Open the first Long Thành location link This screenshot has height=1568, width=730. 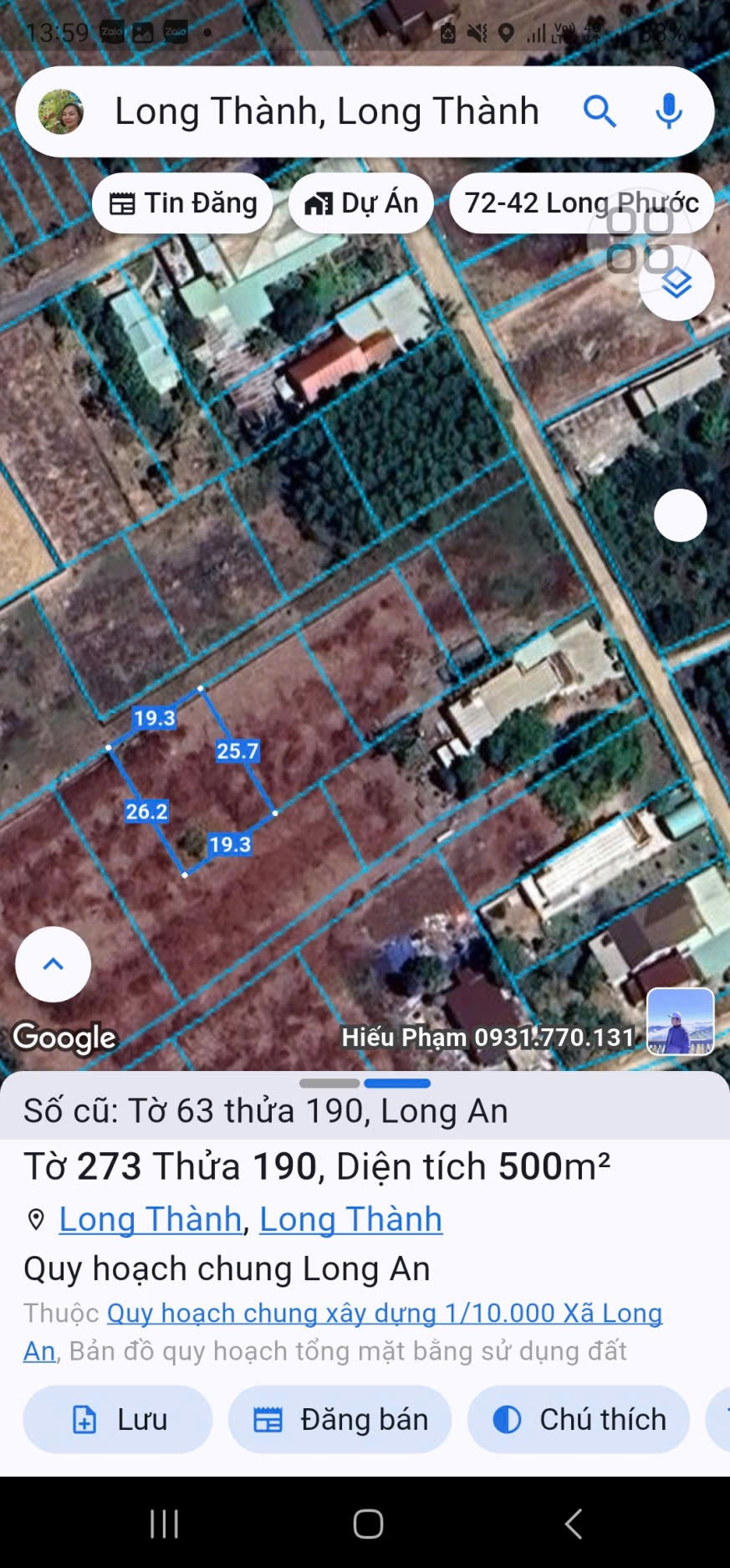point(151,1219)
